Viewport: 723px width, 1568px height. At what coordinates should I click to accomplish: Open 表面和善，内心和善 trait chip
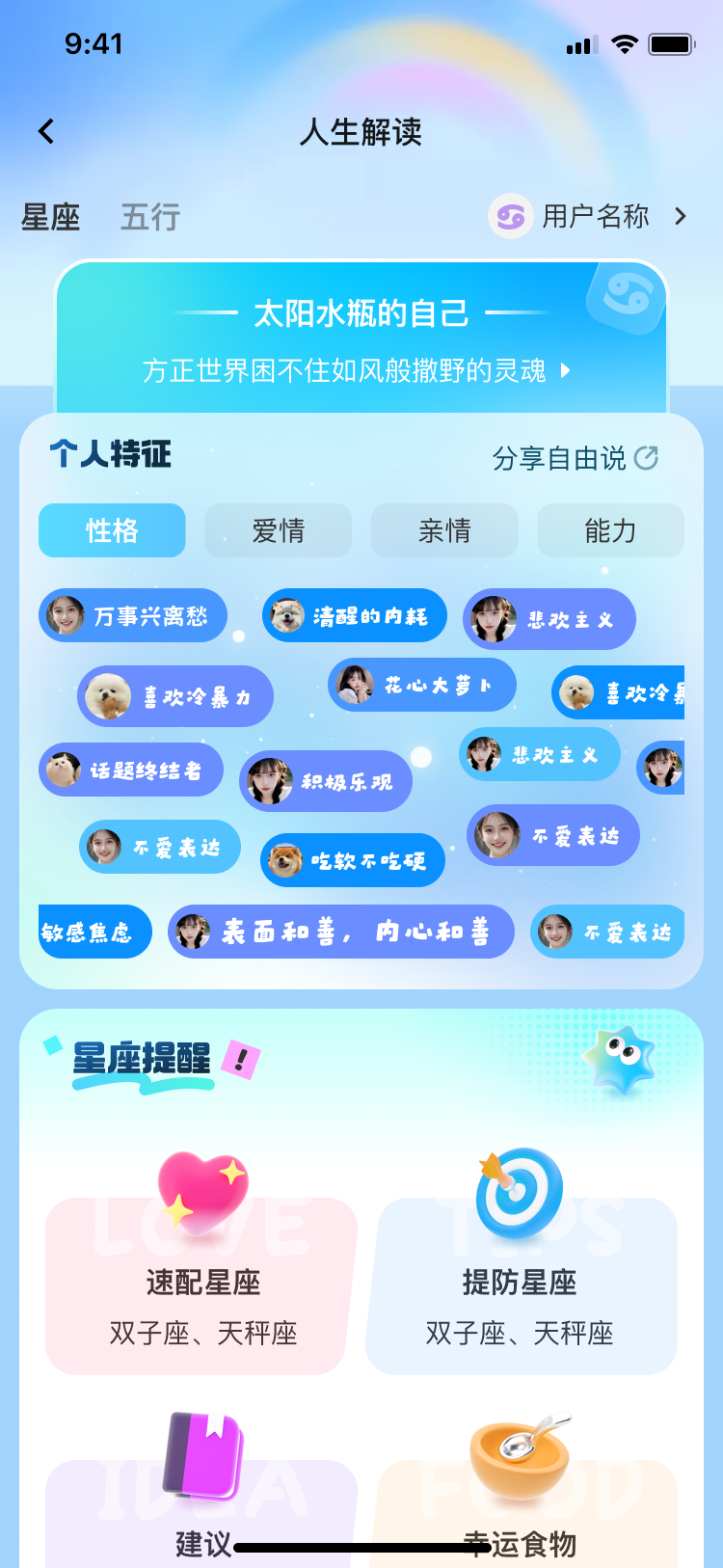341,932
